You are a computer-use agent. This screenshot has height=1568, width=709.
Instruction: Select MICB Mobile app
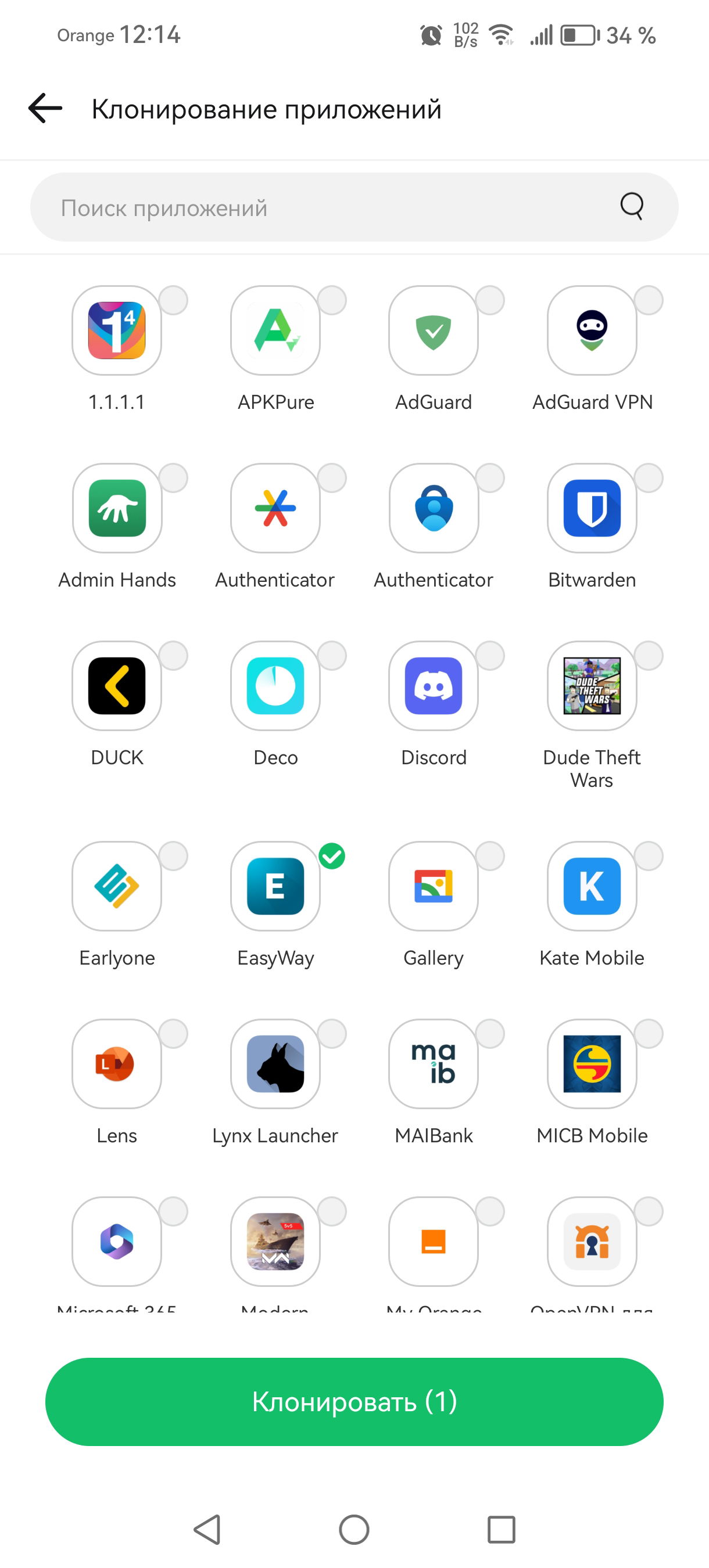[x=592, y=1064]
